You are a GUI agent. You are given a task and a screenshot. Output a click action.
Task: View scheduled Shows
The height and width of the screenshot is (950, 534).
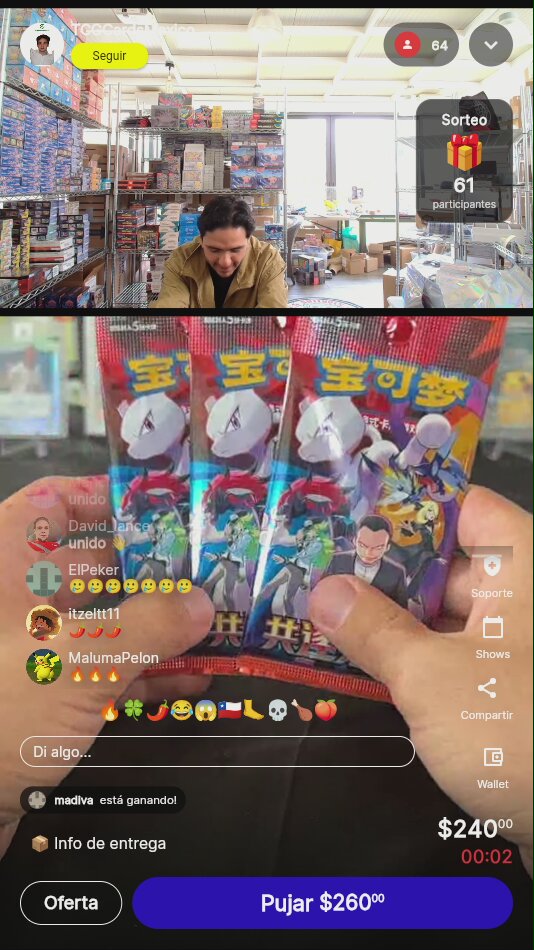point(492,637)
